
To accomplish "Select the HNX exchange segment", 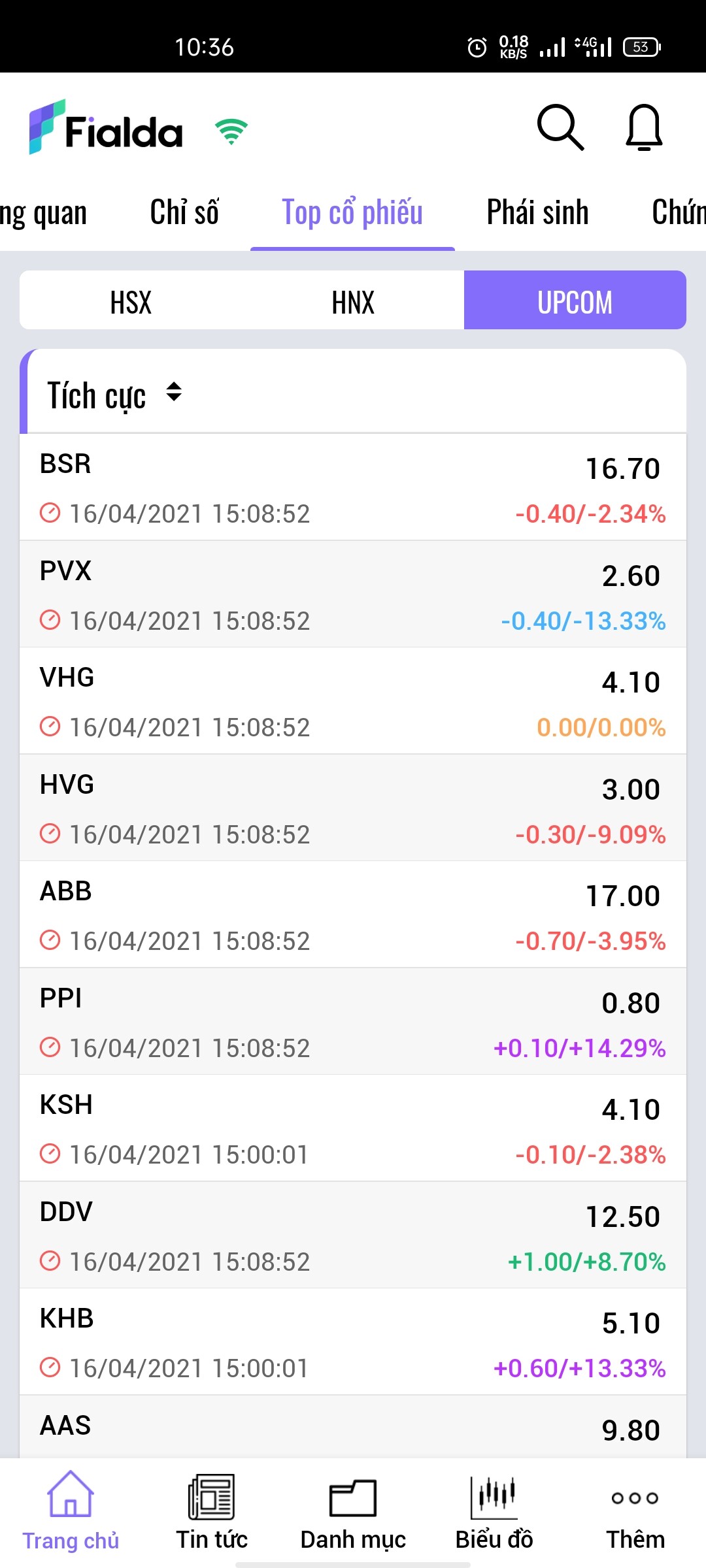I will (353, 302).
